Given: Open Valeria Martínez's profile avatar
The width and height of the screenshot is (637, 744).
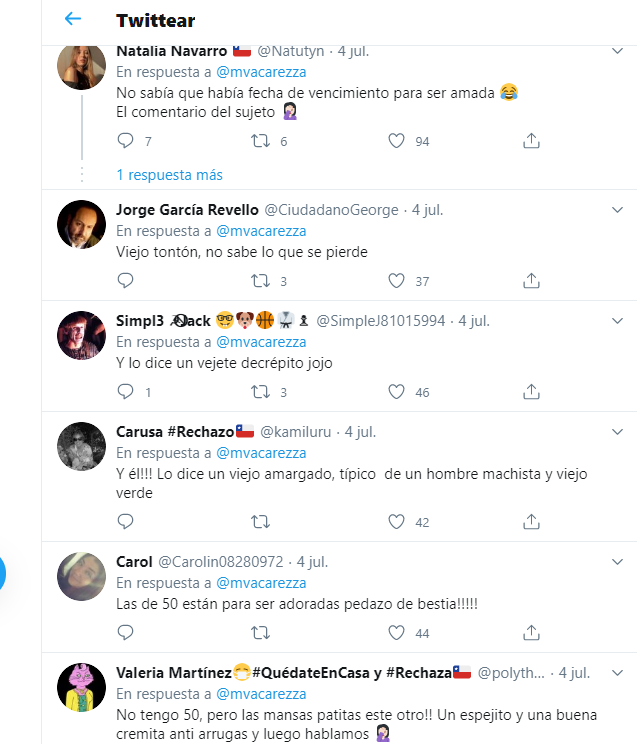Looking at the screenshot, I should point(81,688).
